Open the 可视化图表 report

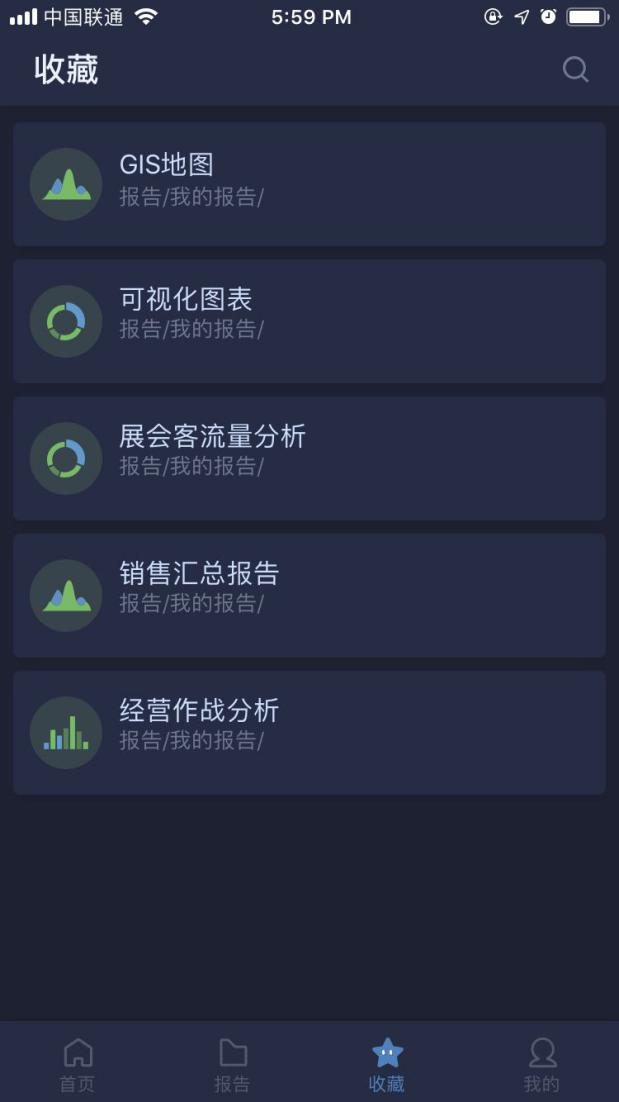[309, 321]
